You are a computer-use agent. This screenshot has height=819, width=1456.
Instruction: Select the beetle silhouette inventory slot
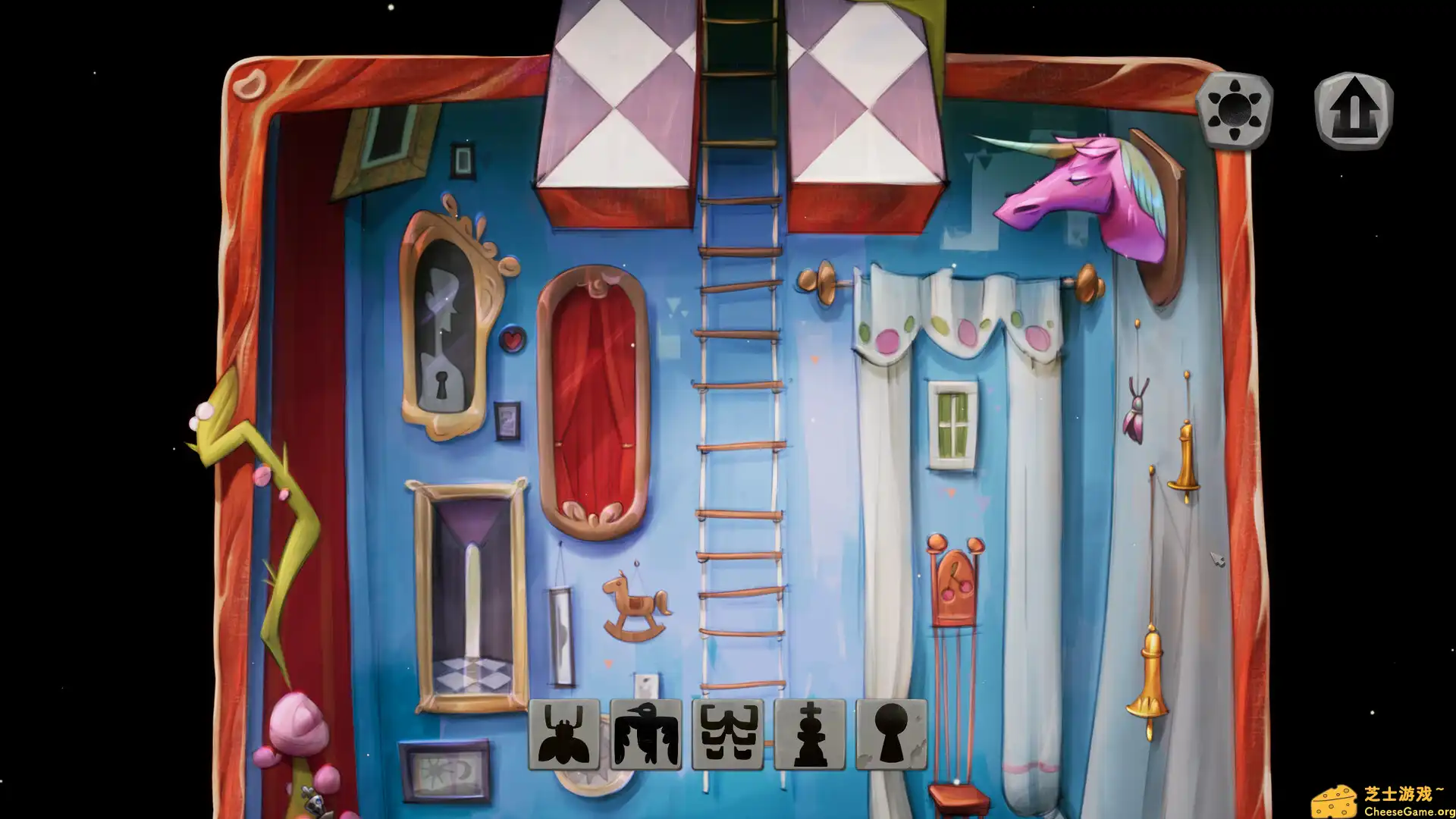[x=564, y=734]
